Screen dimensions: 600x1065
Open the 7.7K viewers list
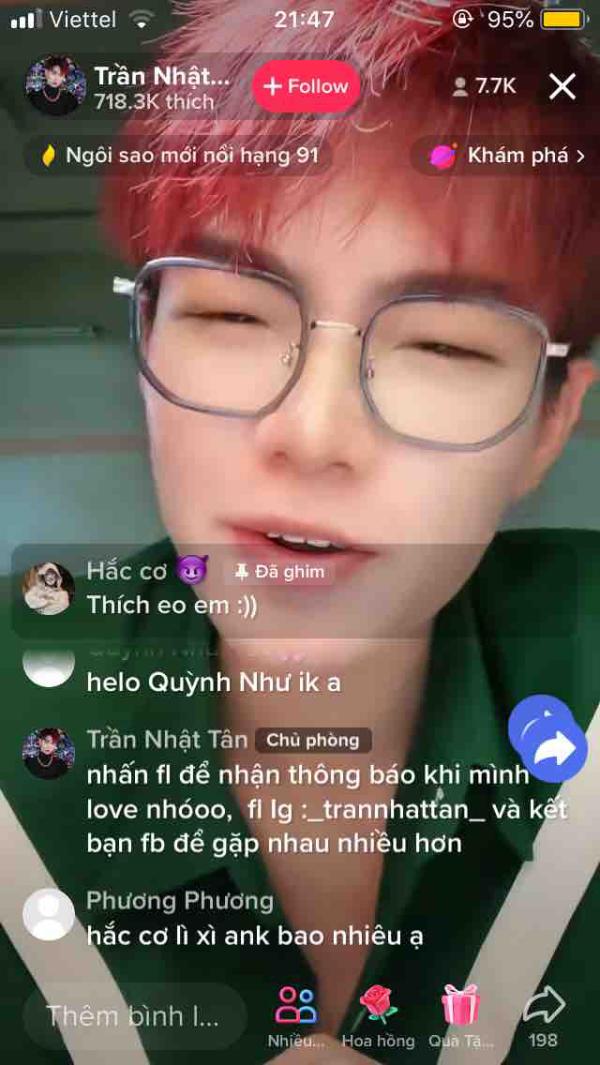pos(484,86)
